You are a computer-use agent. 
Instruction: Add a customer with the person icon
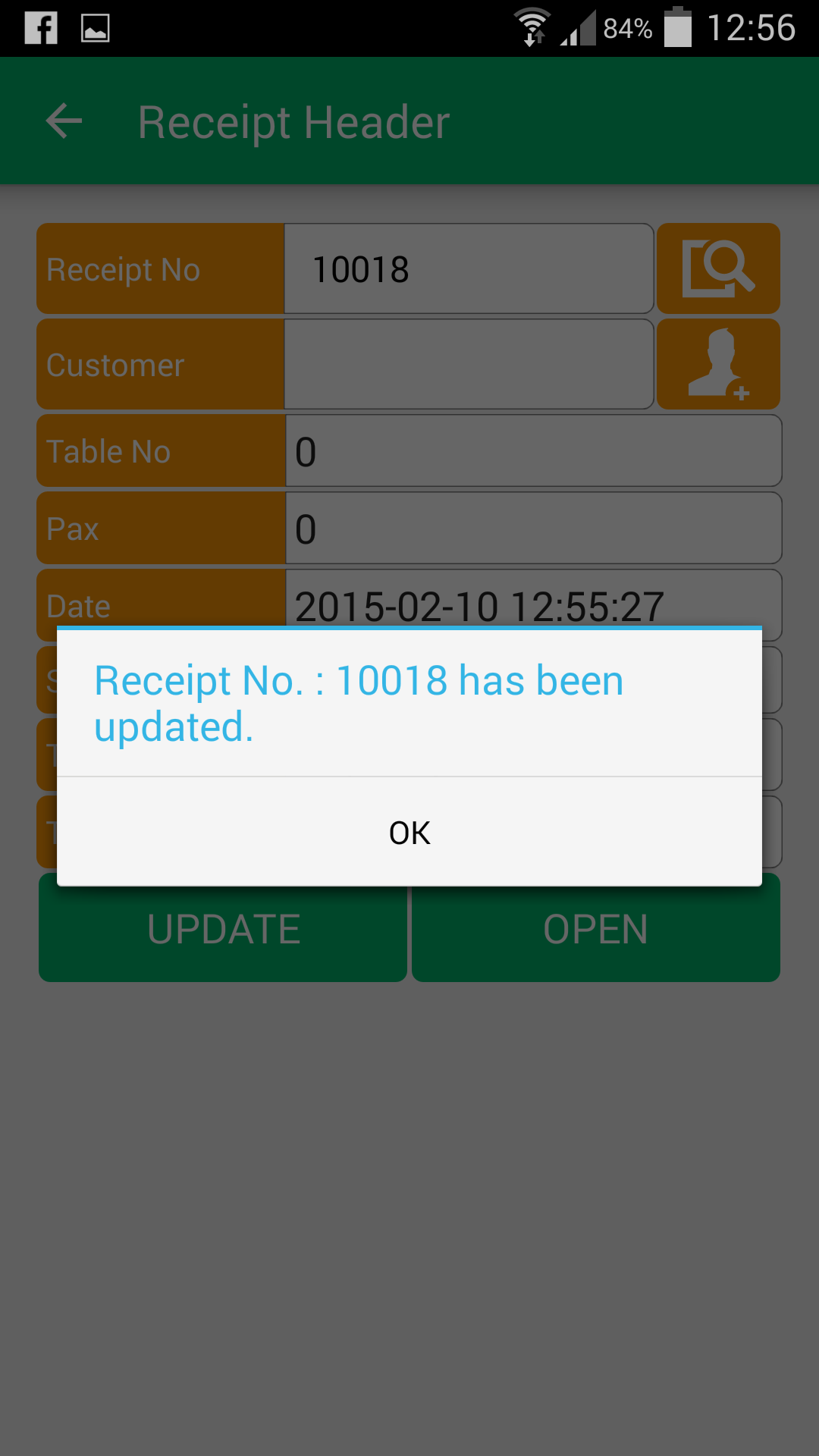coord(718,364)
